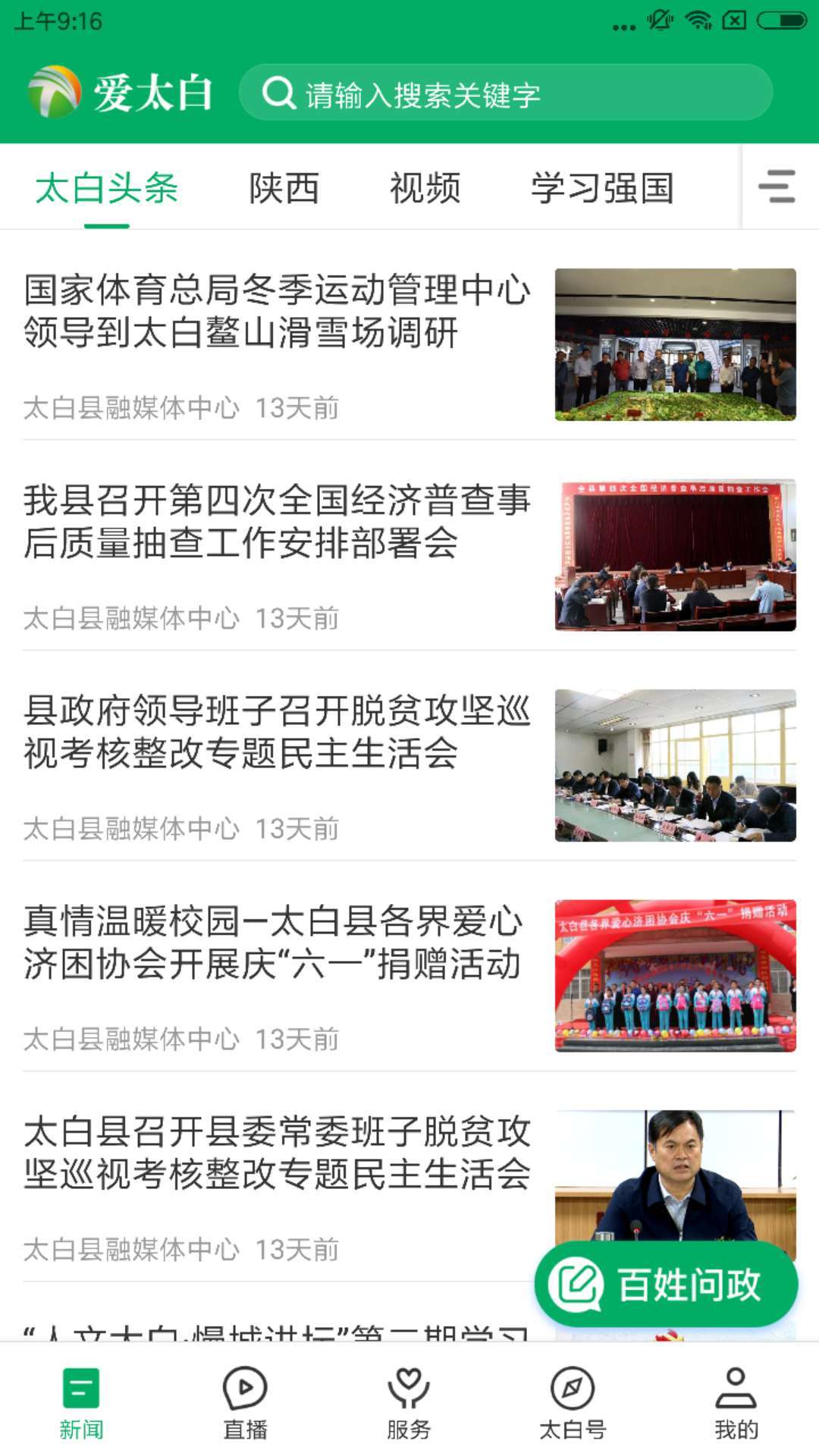Tap the search box to enter keywords
This screenshot has height=1456, width=819.
pos(504,94)
